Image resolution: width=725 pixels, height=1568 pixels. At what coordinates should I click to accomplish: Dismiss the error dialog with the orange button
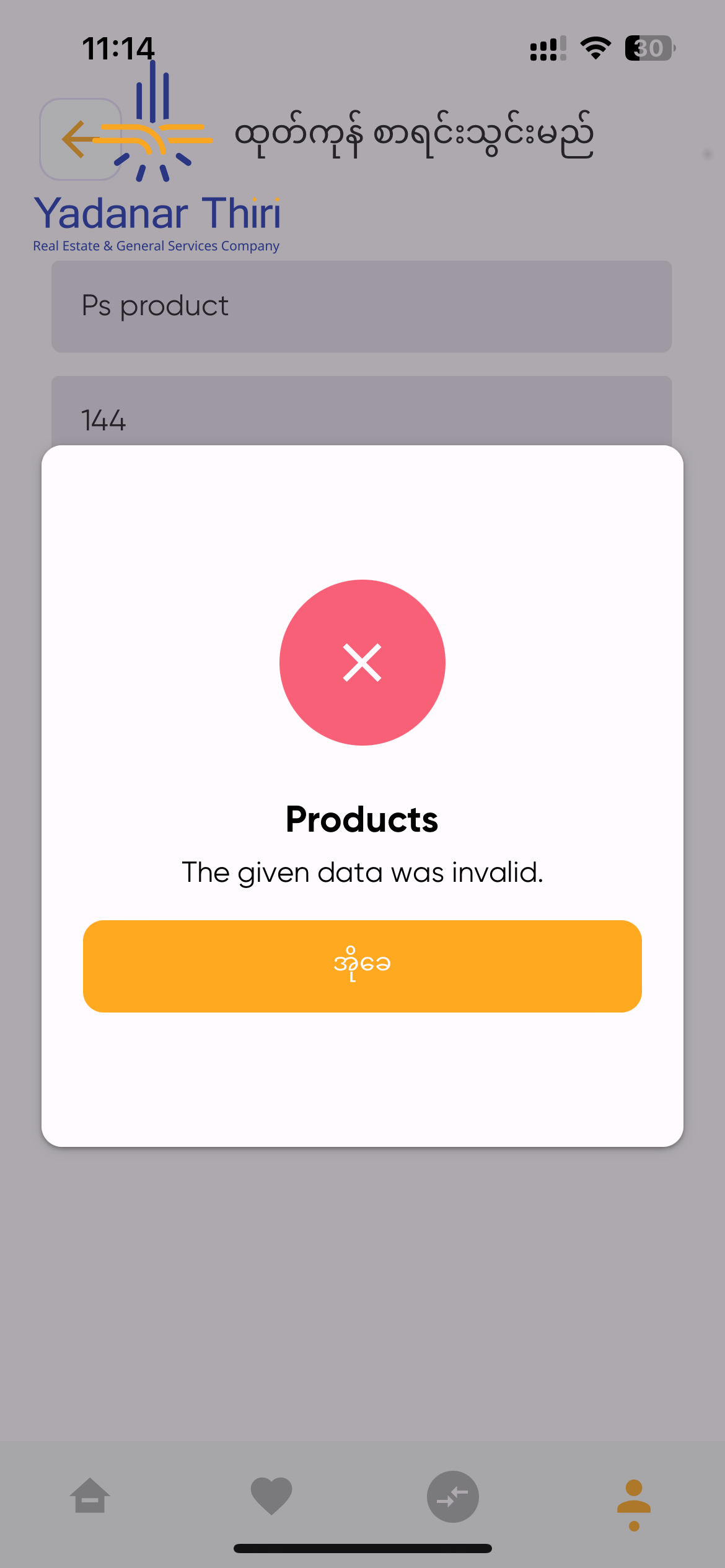click(362, 965)
